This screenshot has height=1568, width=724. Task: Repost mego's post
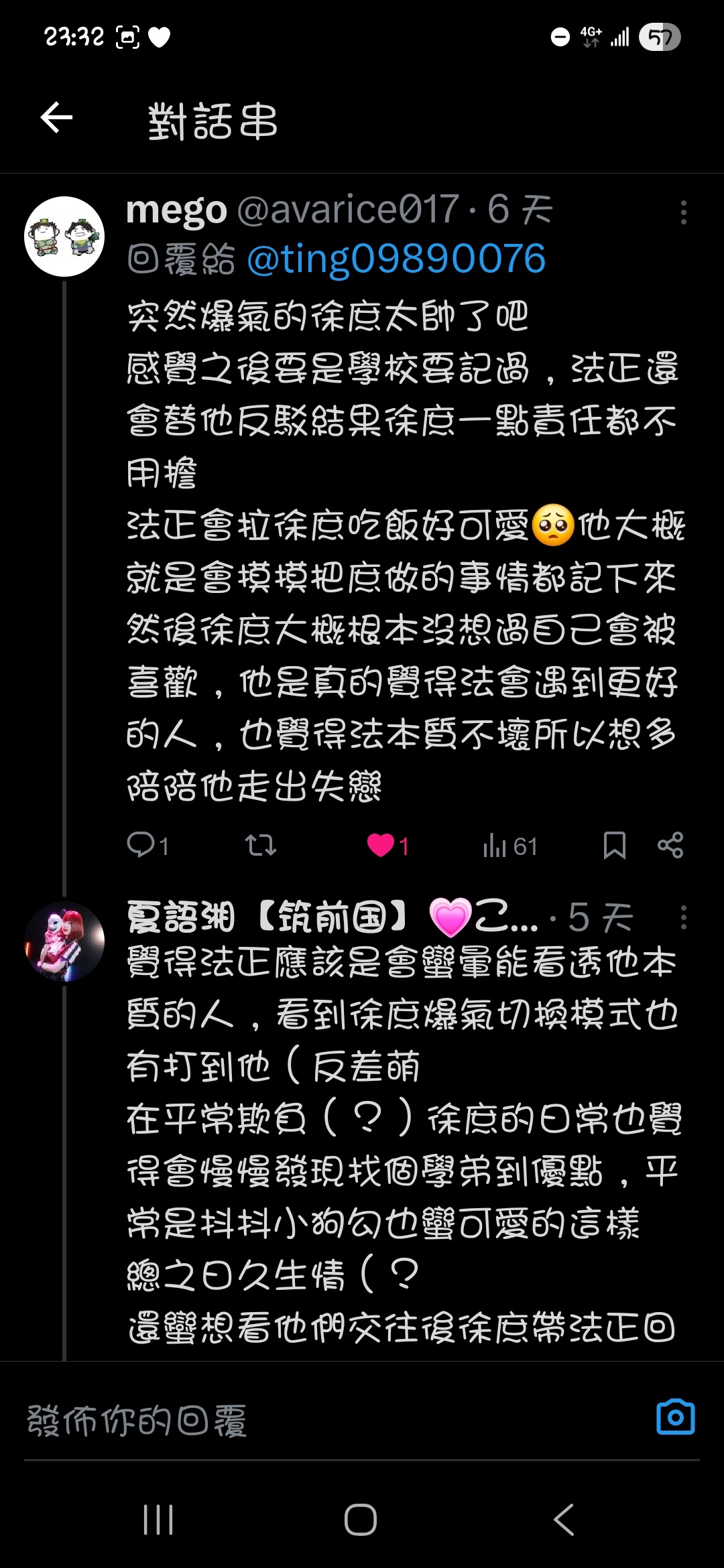point(261,845)
